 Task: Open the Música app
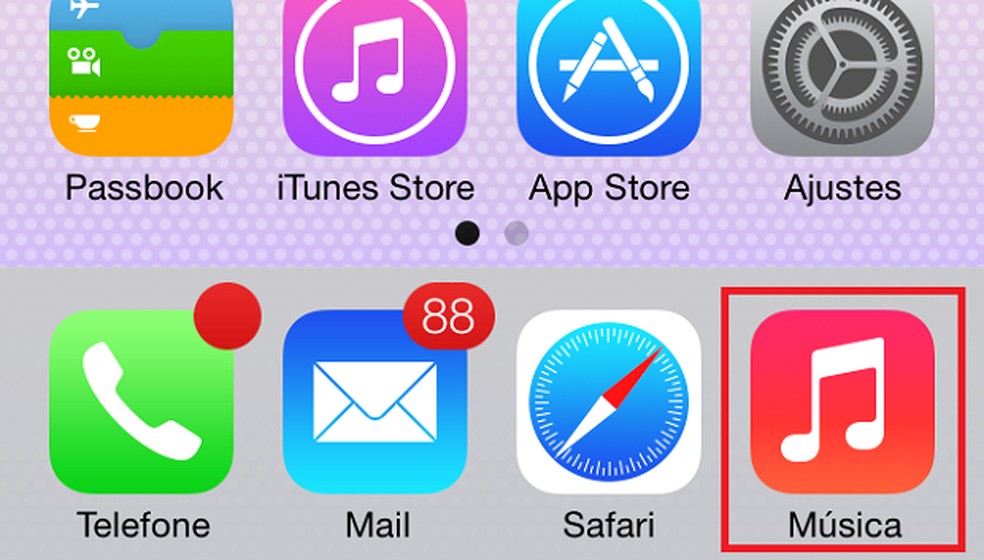pos(842,402)
